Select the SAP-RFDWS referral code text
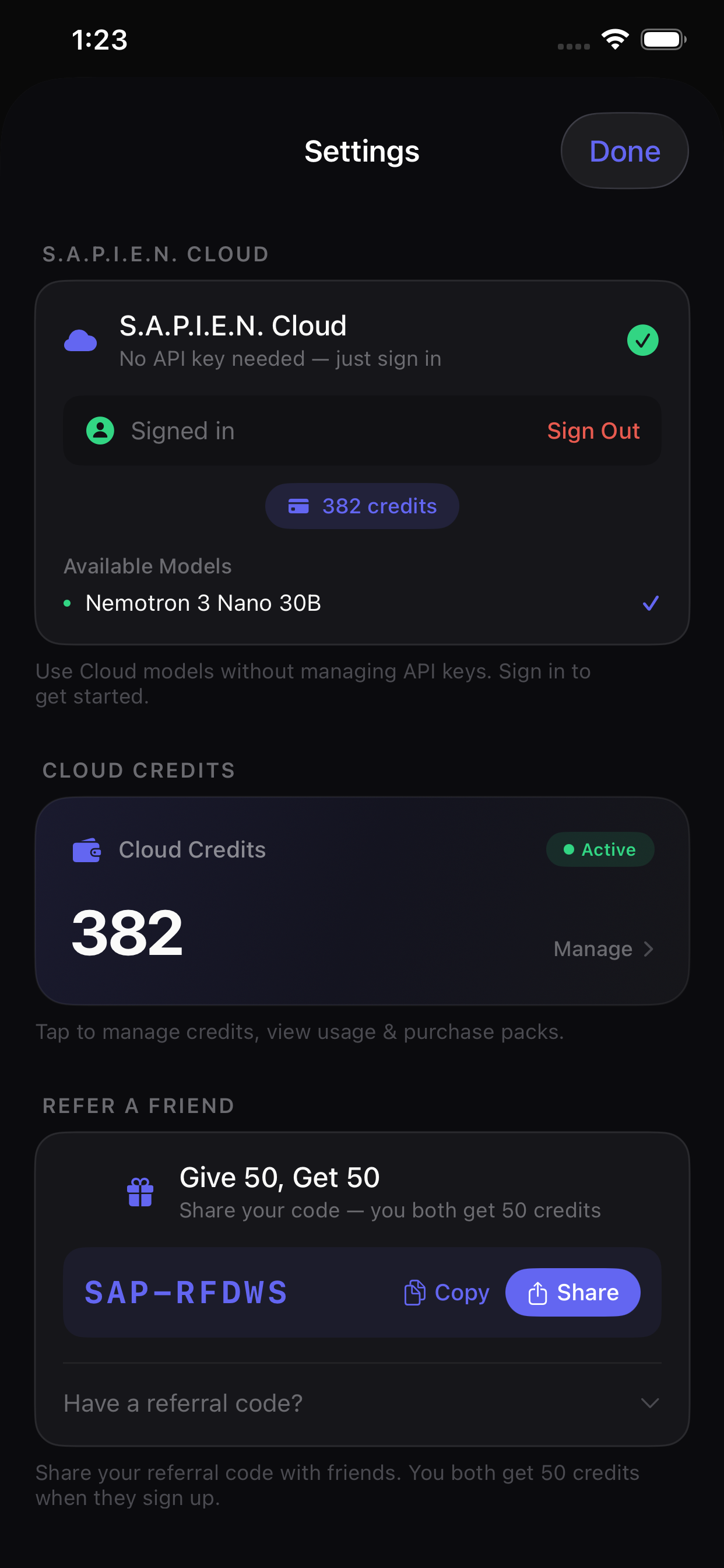This screenshot has height=1568, width=724. tap(185, 1291)
